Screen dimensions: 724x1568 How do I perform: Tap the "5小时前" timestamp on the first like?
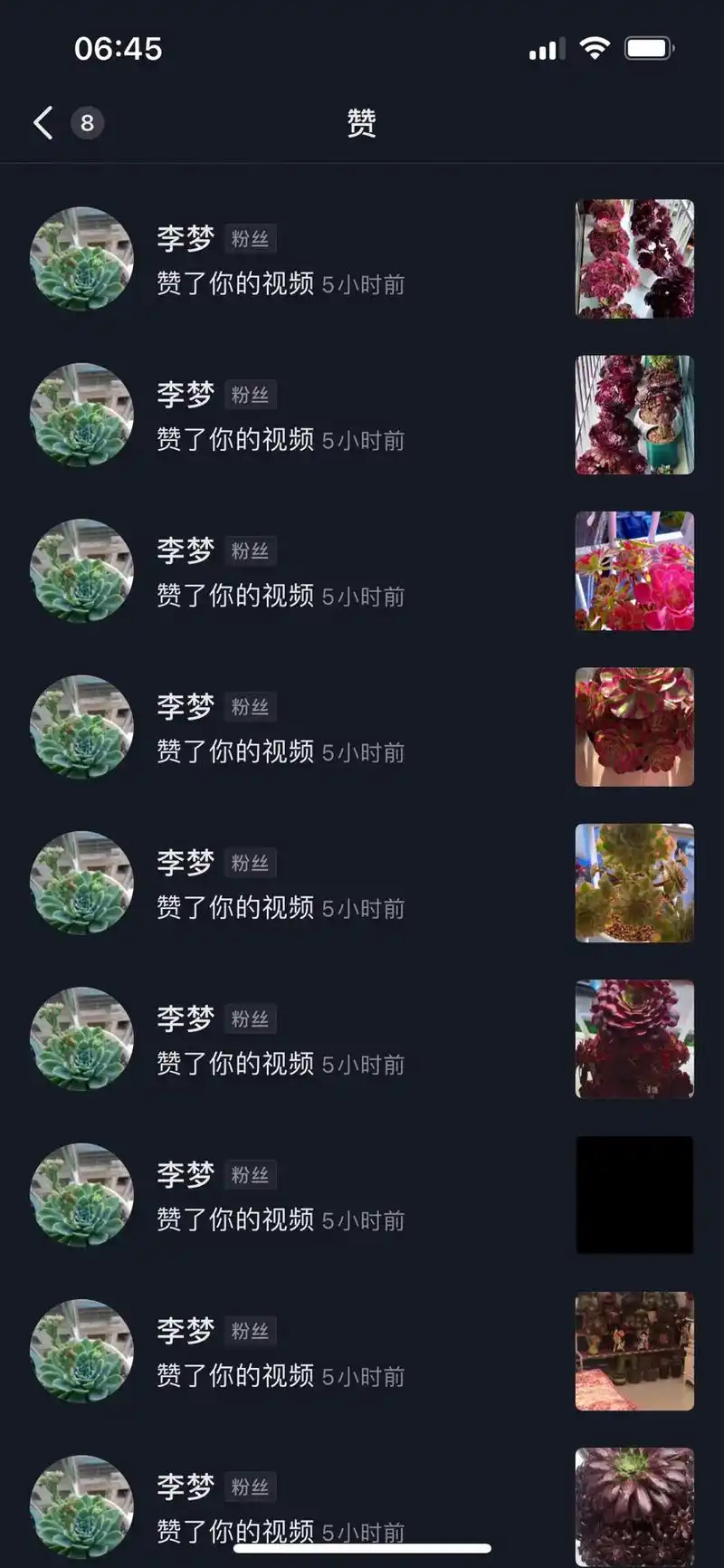[x=363, y=283]
